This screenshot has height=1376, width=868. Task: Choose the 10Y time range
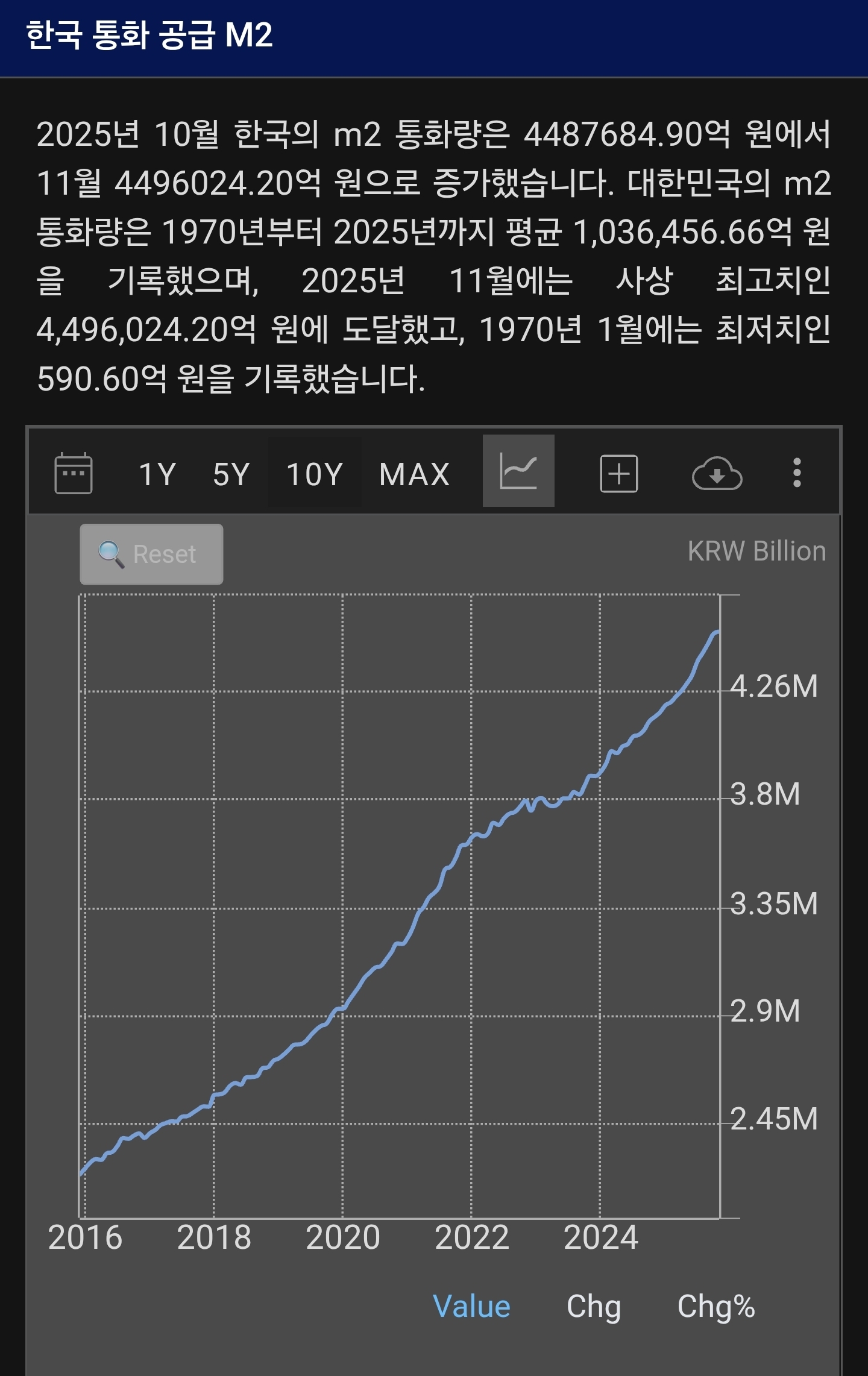pos(315,474)
